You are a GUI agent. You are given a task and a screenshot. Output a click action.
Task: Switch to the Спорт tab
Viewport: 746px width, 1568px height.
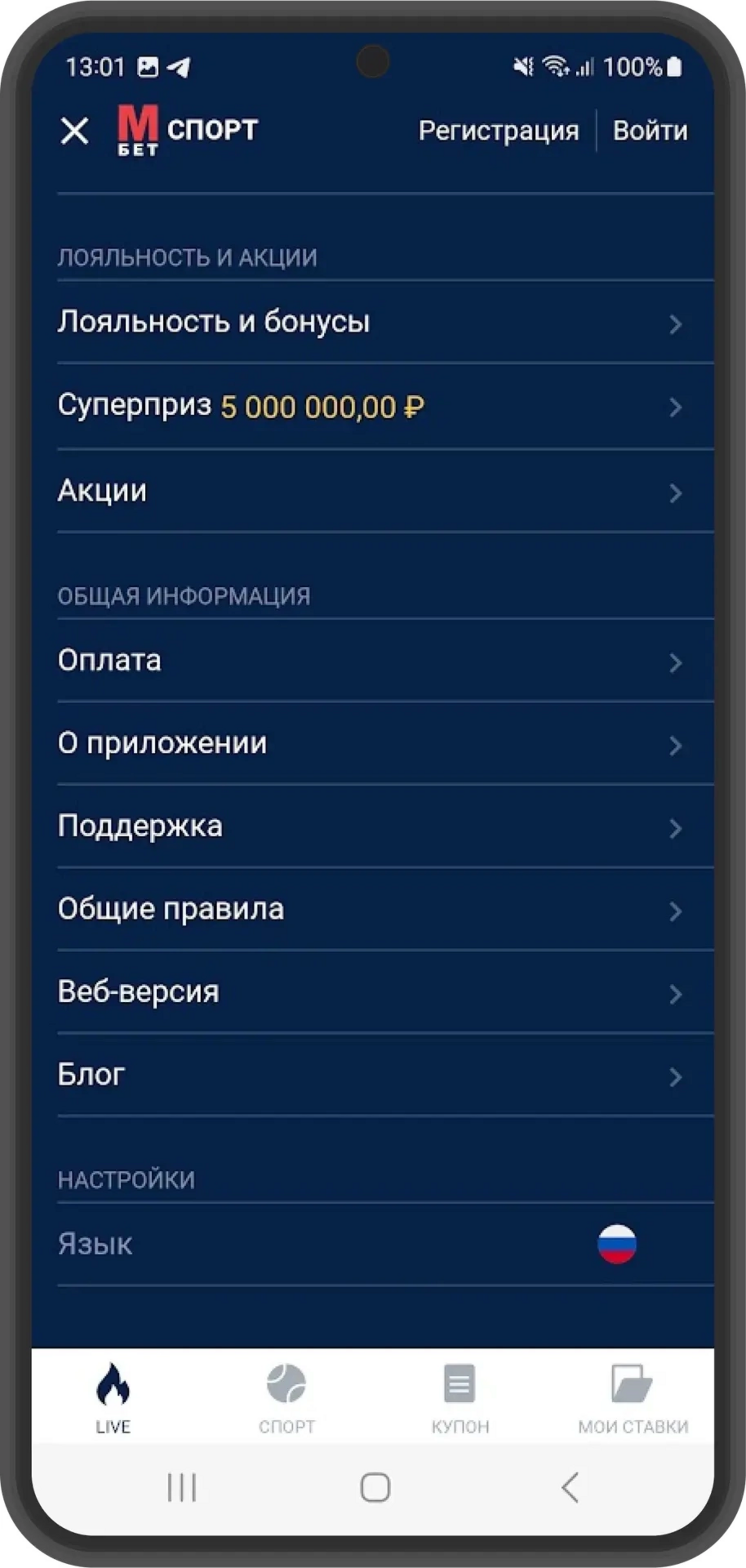[x=286, y=1396]
